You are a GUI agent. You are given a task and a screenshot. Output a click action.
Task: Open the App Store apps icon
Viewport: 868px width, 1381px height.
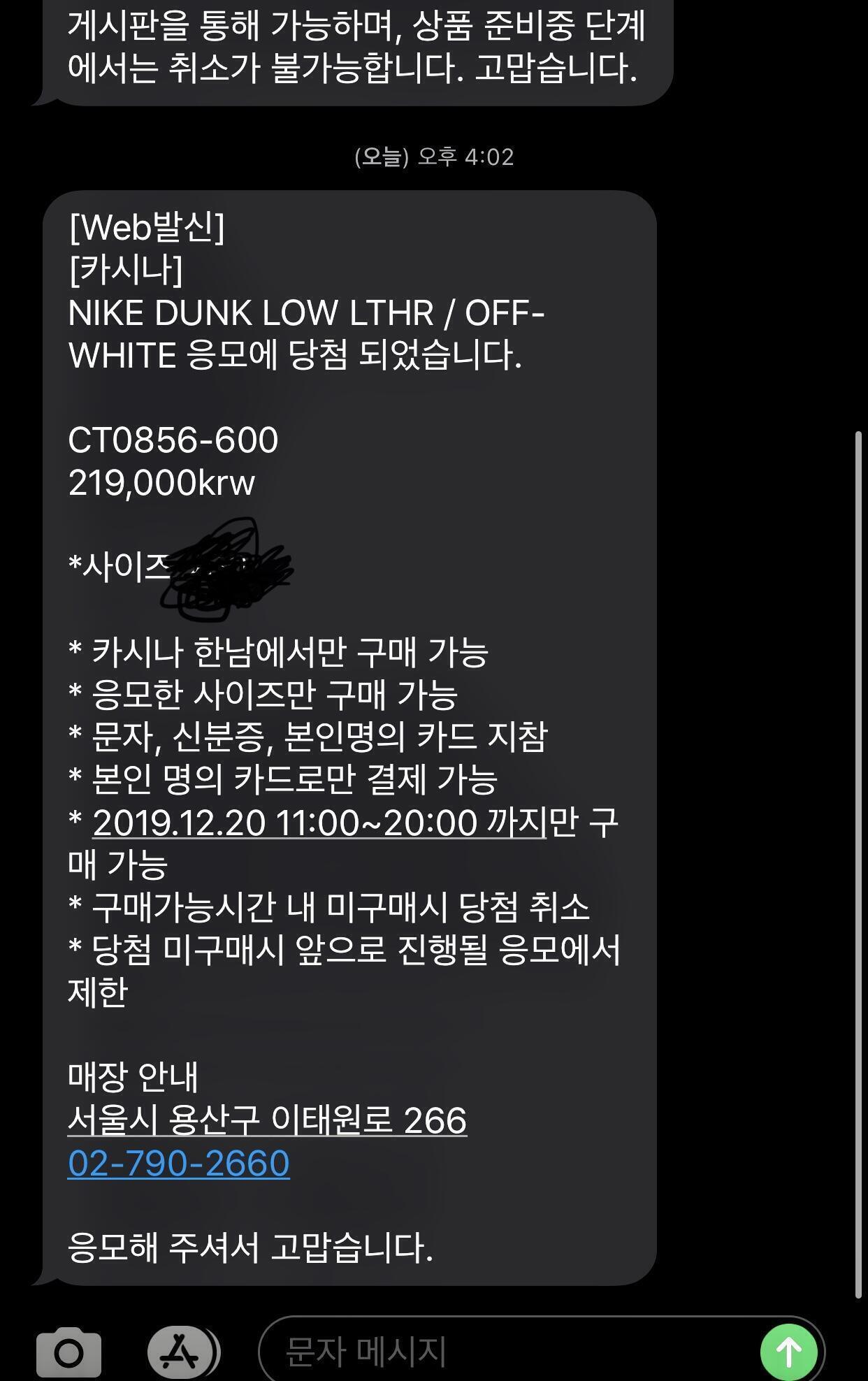tap(183, 1352)
